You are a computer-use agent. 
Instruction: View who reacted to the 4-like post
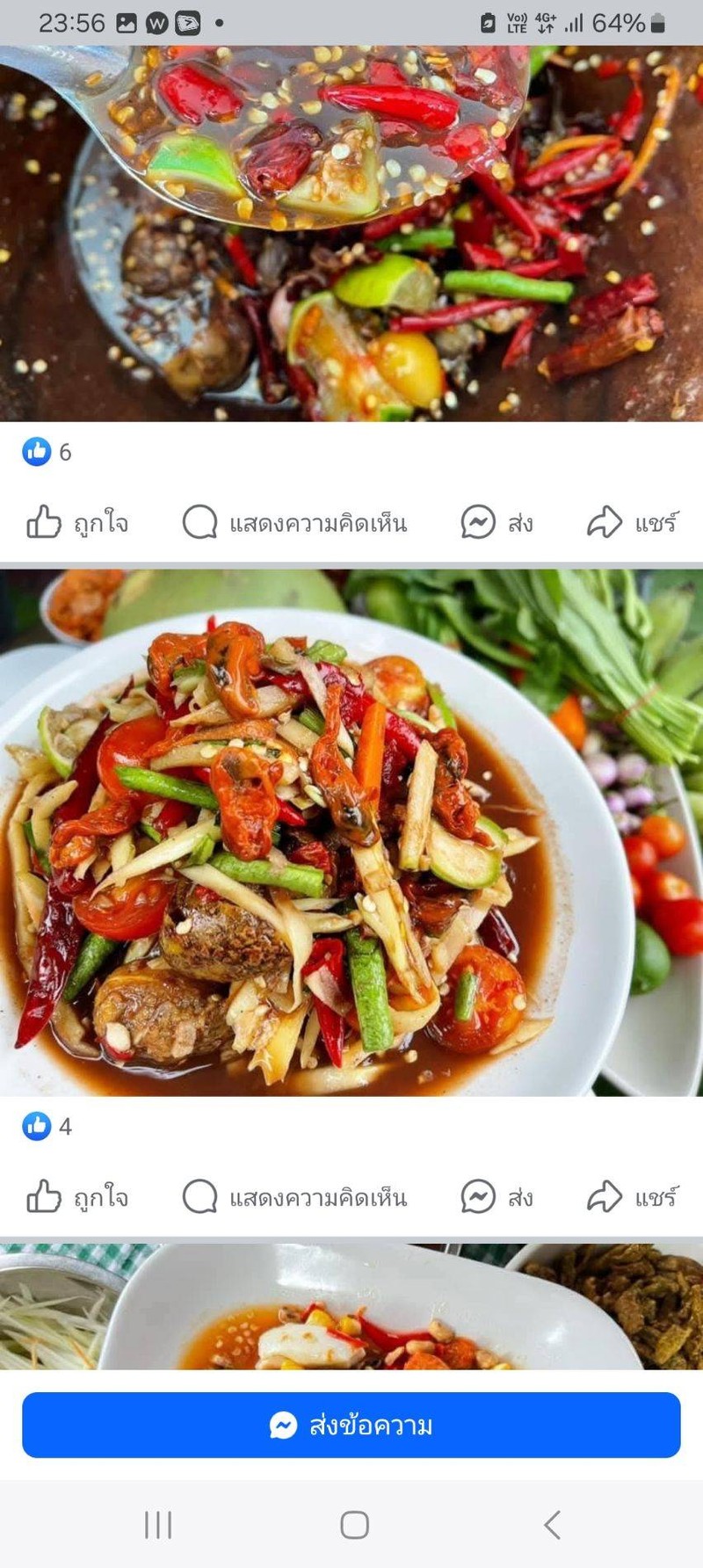tap(47, 1126)
